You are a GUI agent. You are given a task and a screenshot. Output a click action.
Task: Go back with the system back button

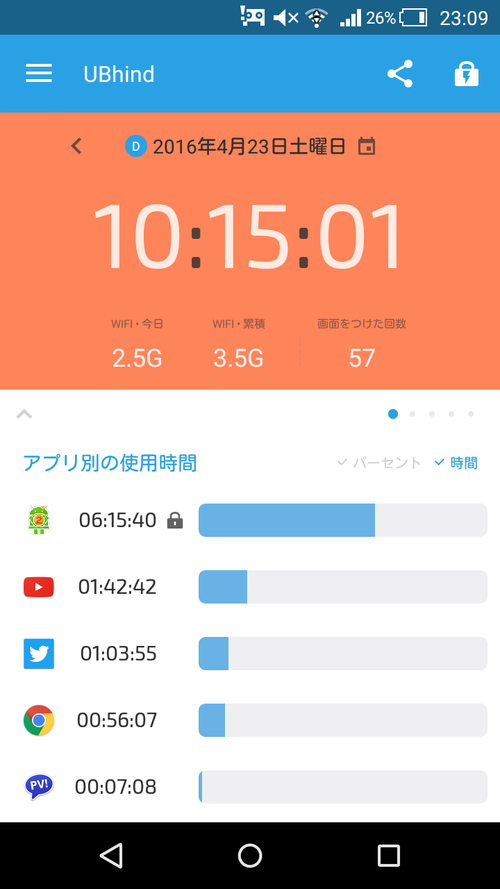(111, 855)
